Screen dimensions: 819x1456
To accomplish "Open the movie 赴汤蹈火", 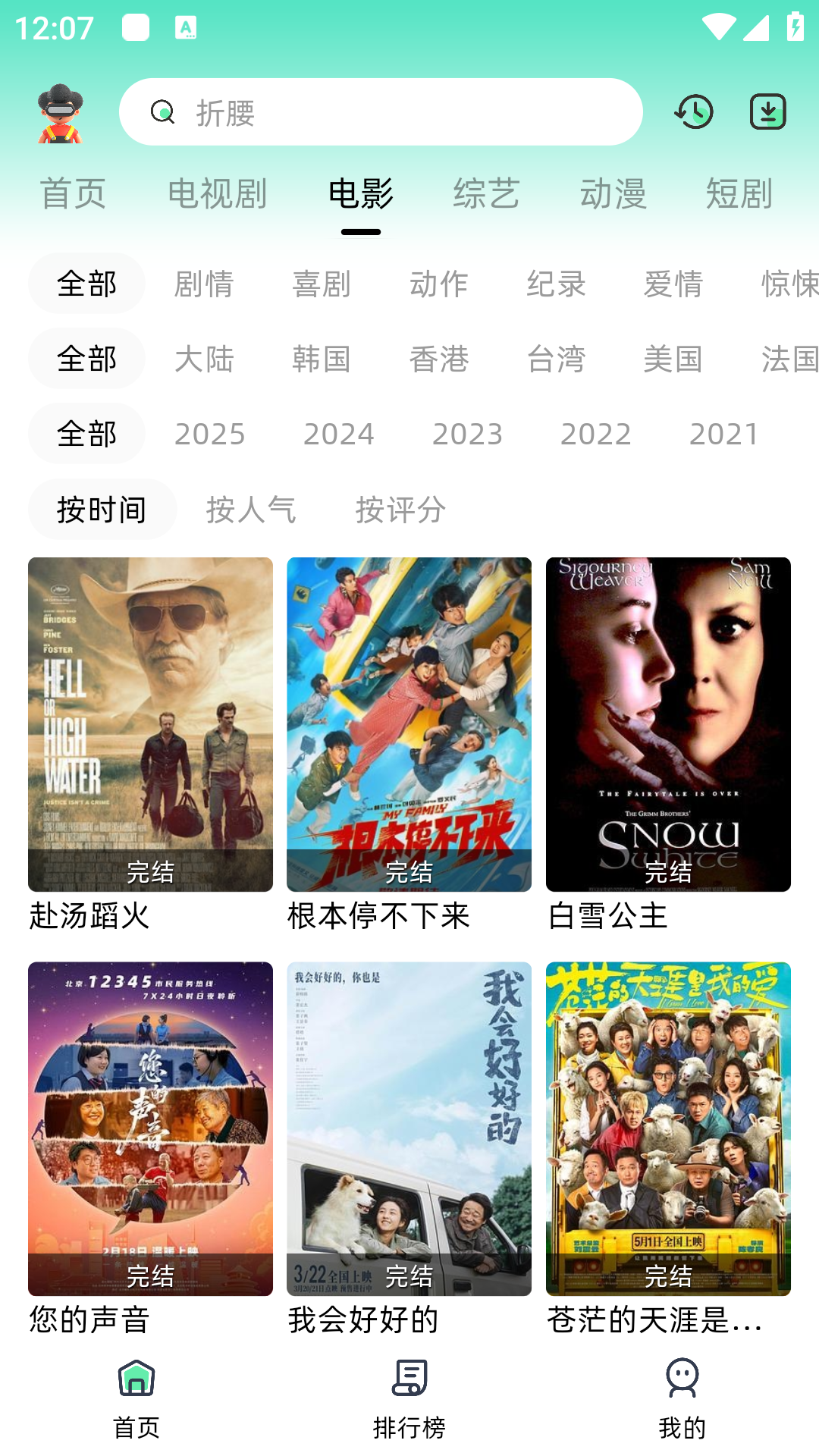I will click(150, 725).
